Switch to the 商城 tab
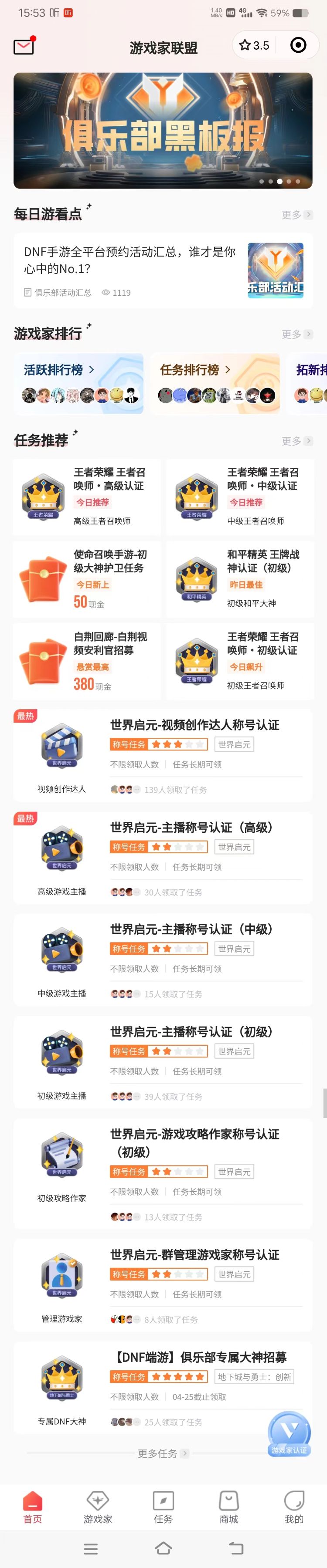This screenshot has width=327, height=1568. pyautogui.click(x=229, y=1507)
